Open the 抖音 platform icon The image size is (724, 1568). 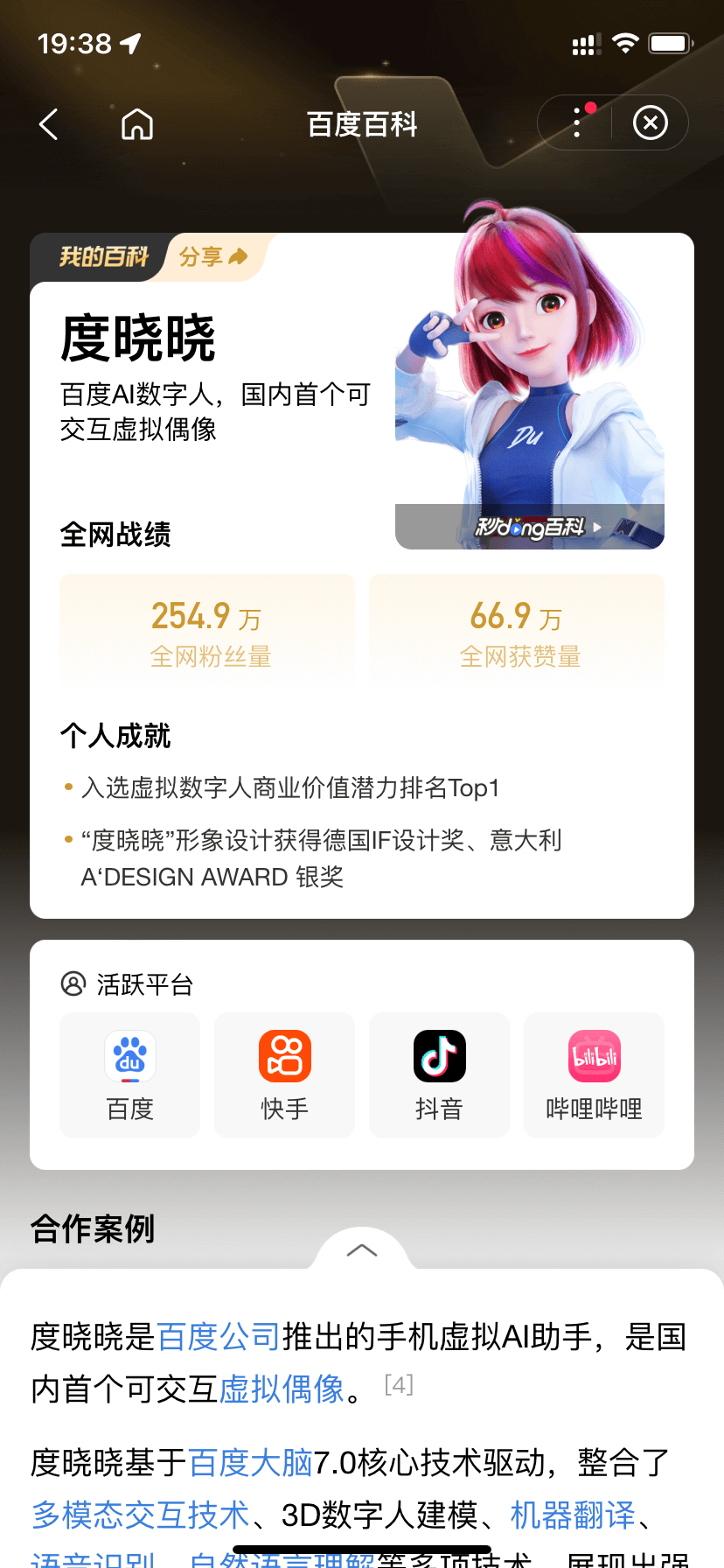439,1074
